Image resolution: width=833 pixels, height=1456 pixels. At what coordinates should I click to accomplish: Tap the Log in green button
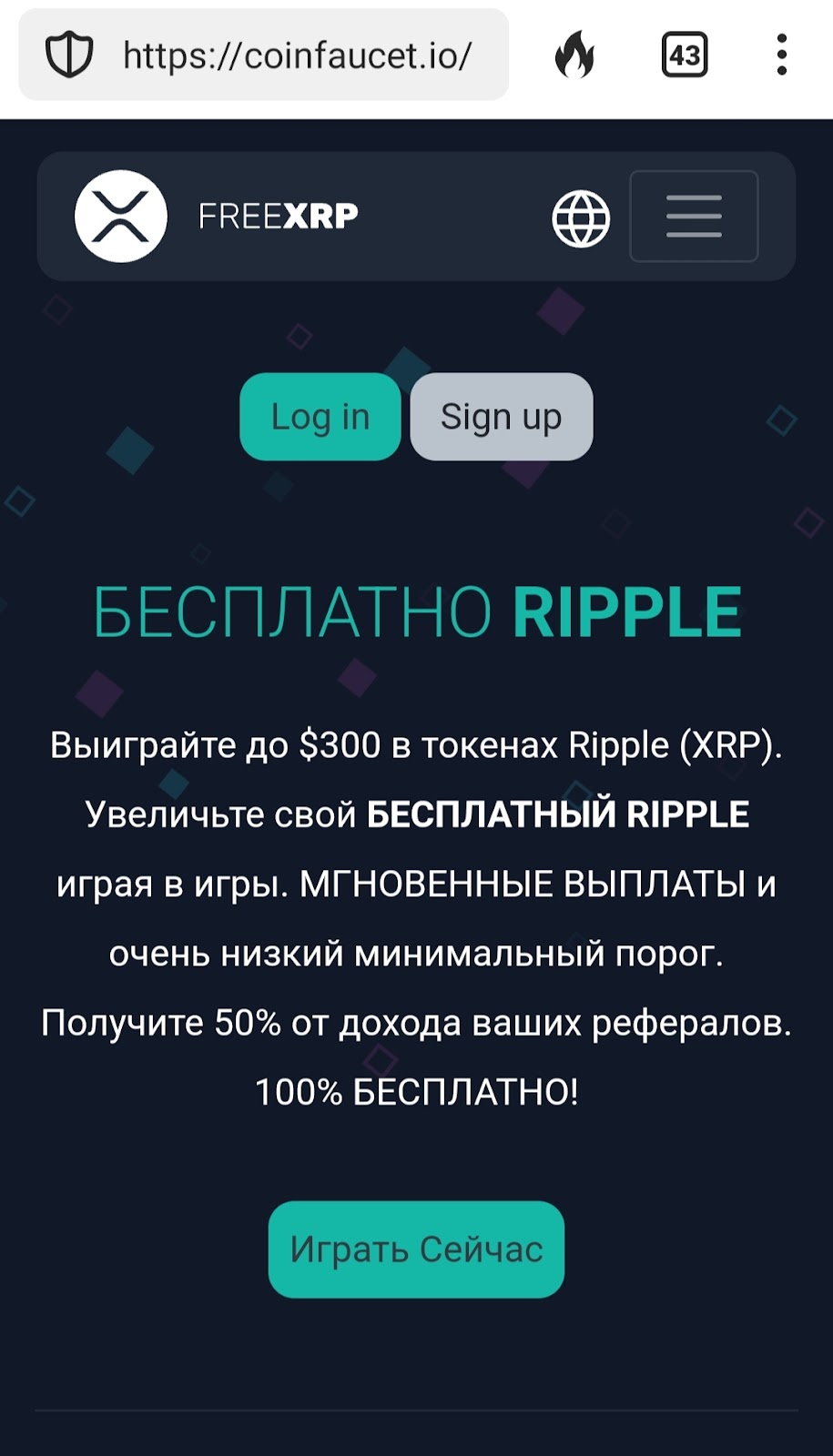(x=320, y=417)
